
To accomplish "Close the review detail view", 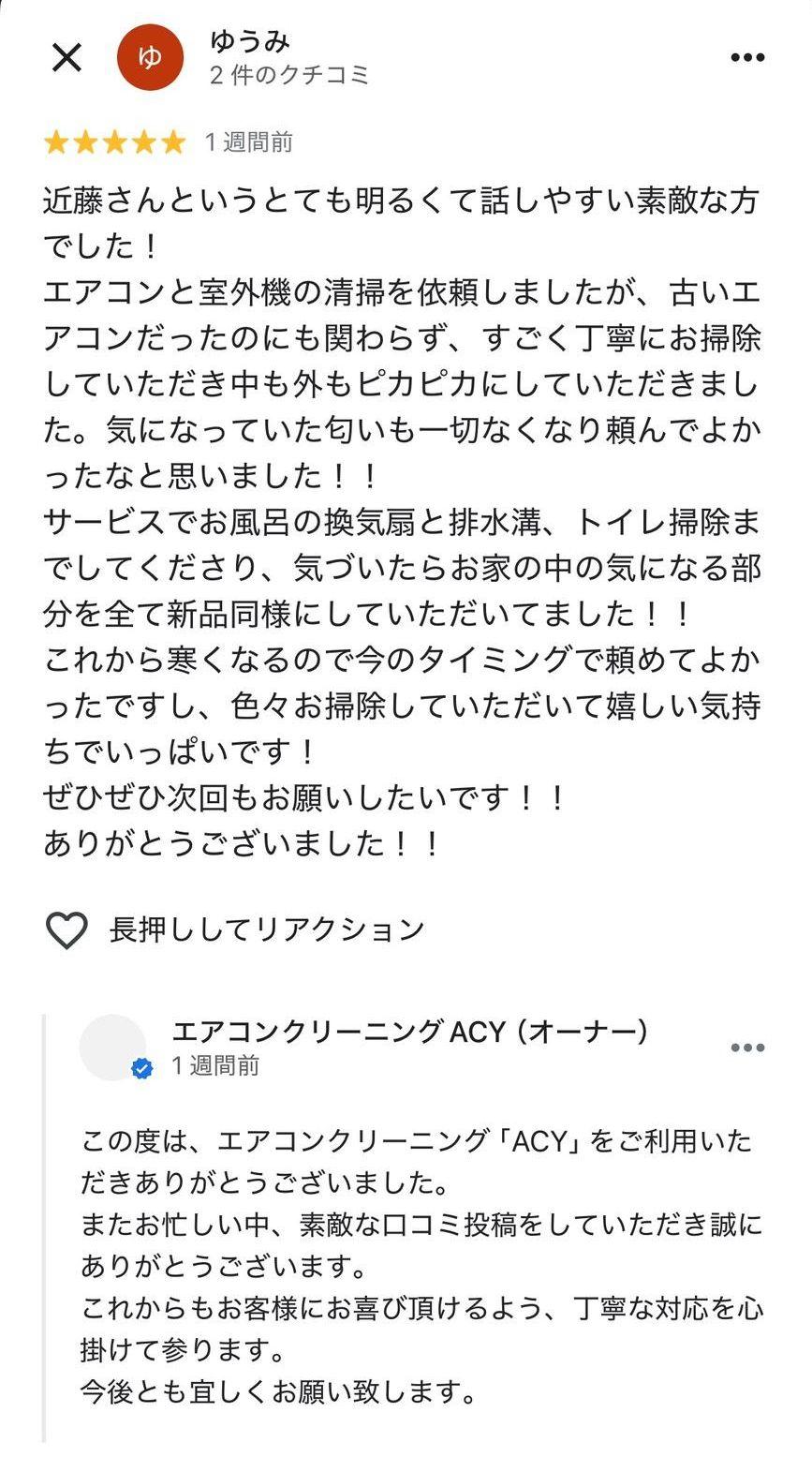I will point(66,58).
